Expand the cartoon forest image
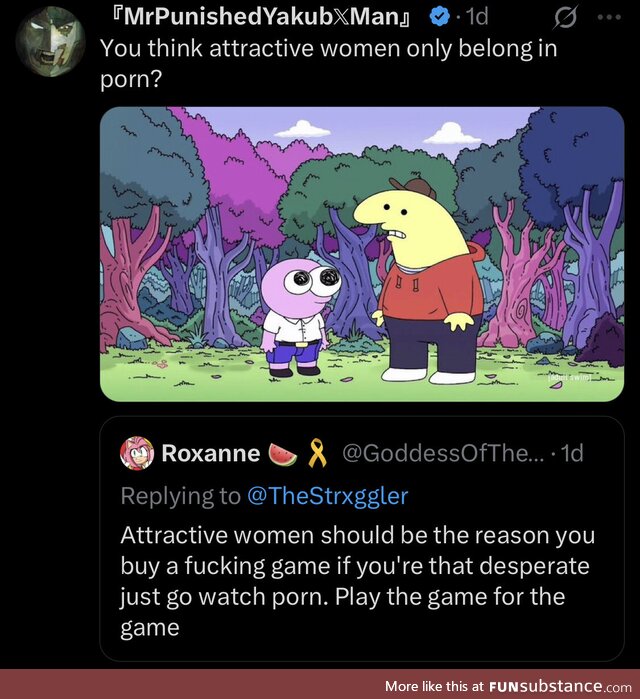The width and height of the screenshot is (640, 699). coord(361,254)
